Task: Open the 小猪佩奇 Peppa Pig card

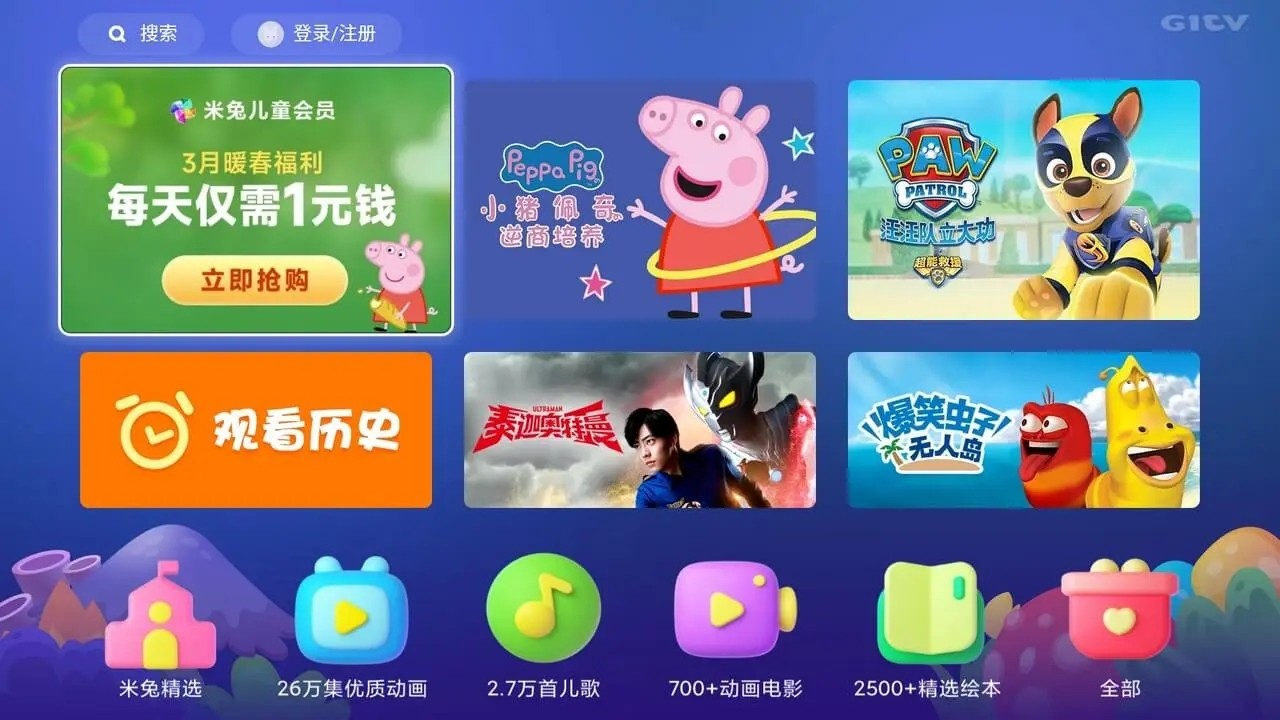Action: [640, 200]
